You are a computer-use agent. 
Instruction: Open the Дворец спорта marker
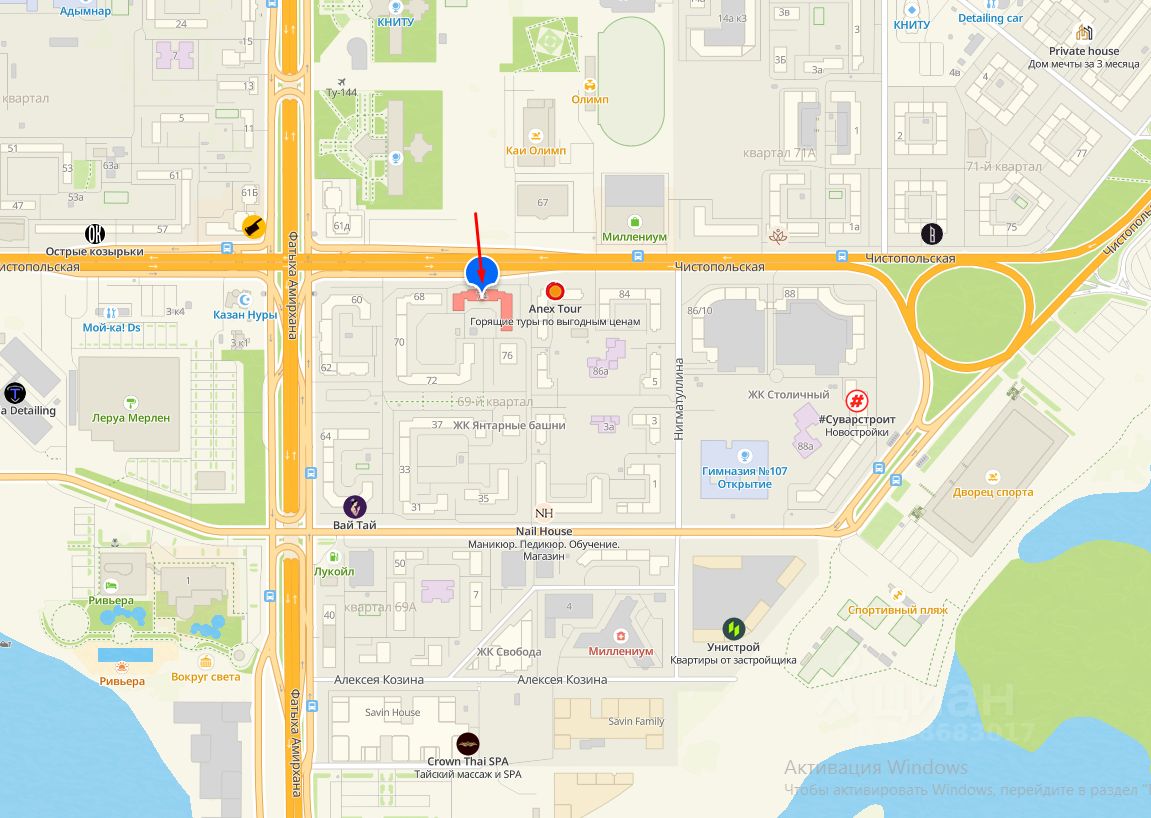(993, 476)
